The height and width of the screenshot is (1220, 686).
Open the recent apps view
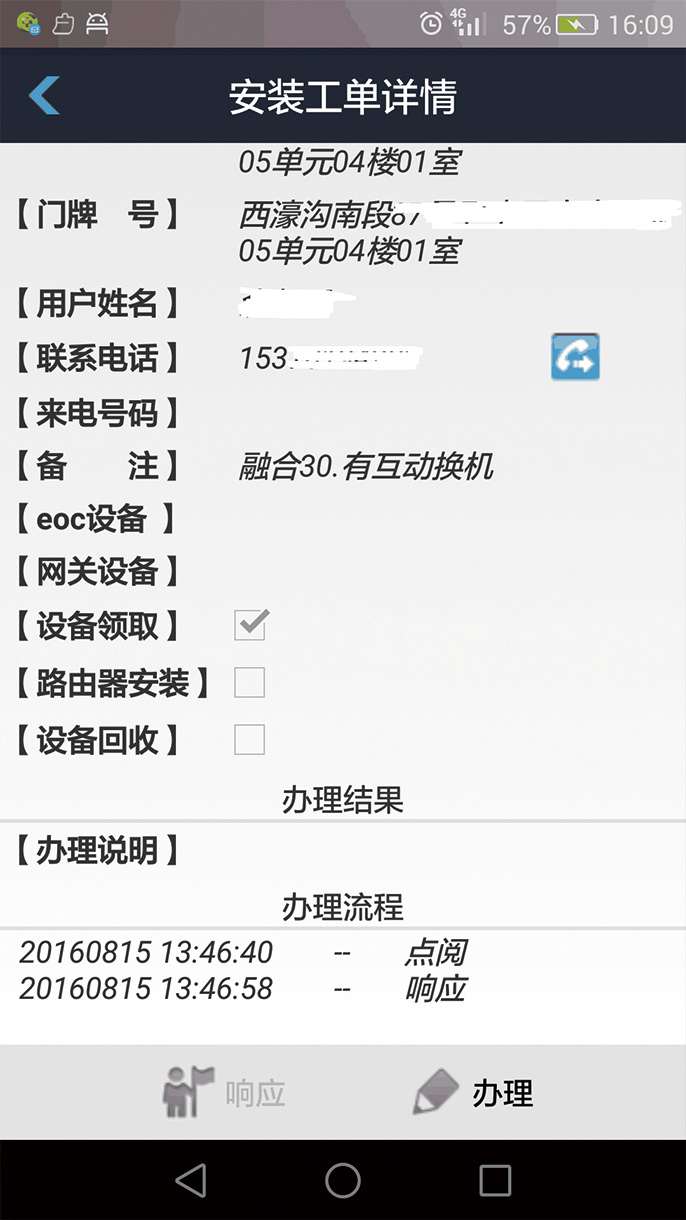coord(495,1180)
